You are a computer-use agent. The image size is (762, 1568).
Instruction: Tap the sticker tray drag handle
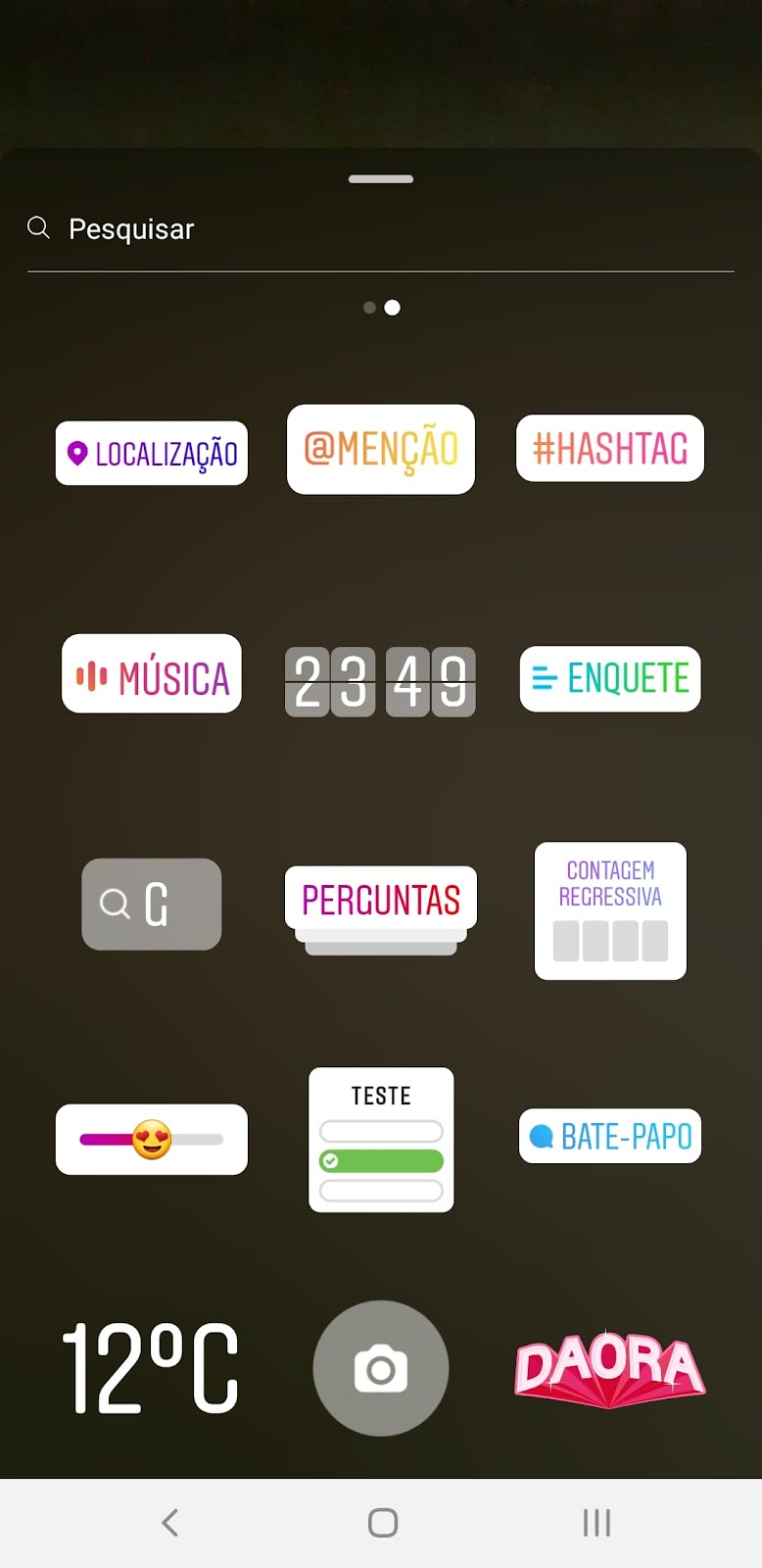[381, 179]
